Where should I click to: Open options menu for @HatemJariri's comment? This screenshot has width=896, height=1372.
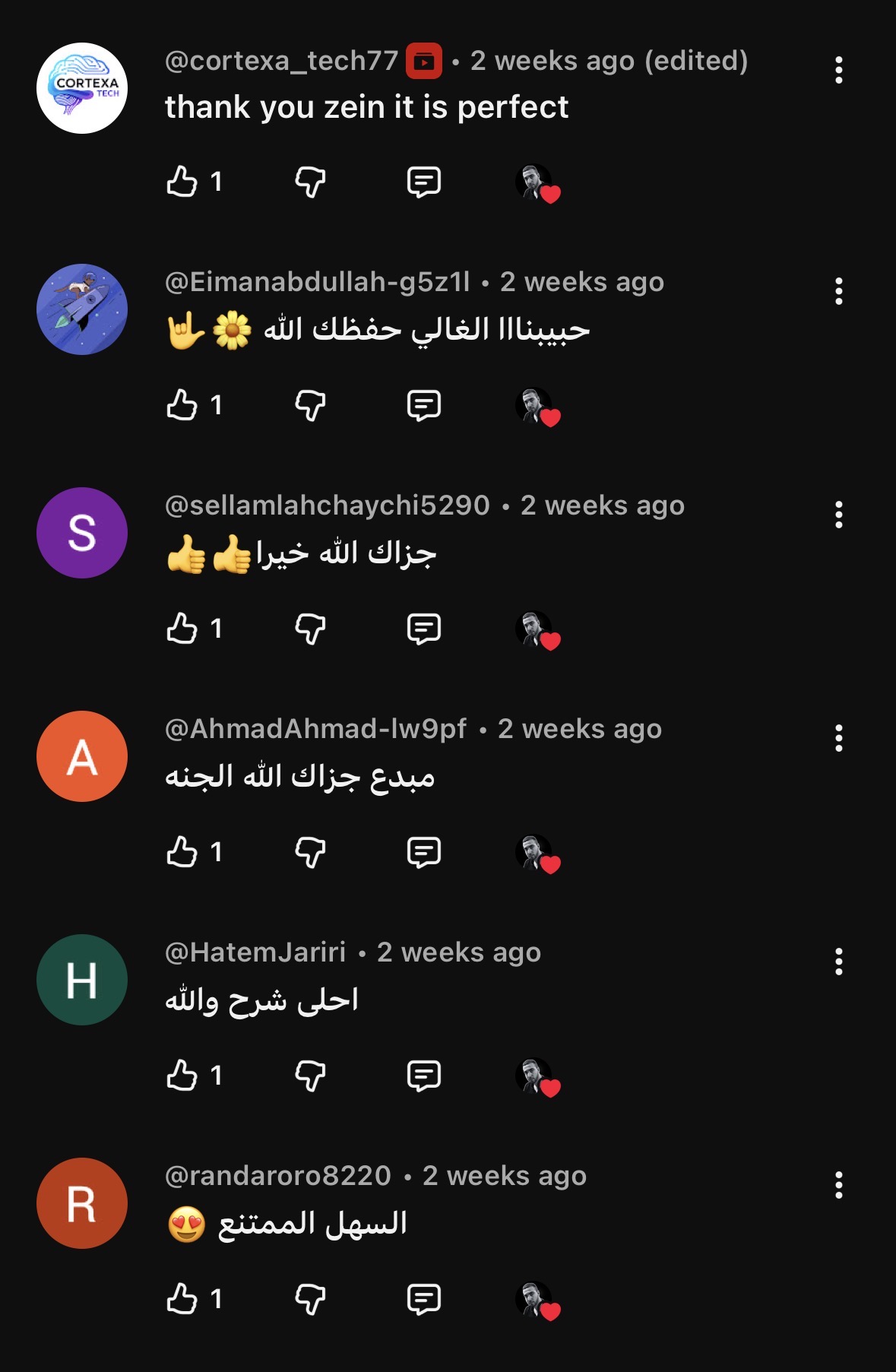click(838, 962)
